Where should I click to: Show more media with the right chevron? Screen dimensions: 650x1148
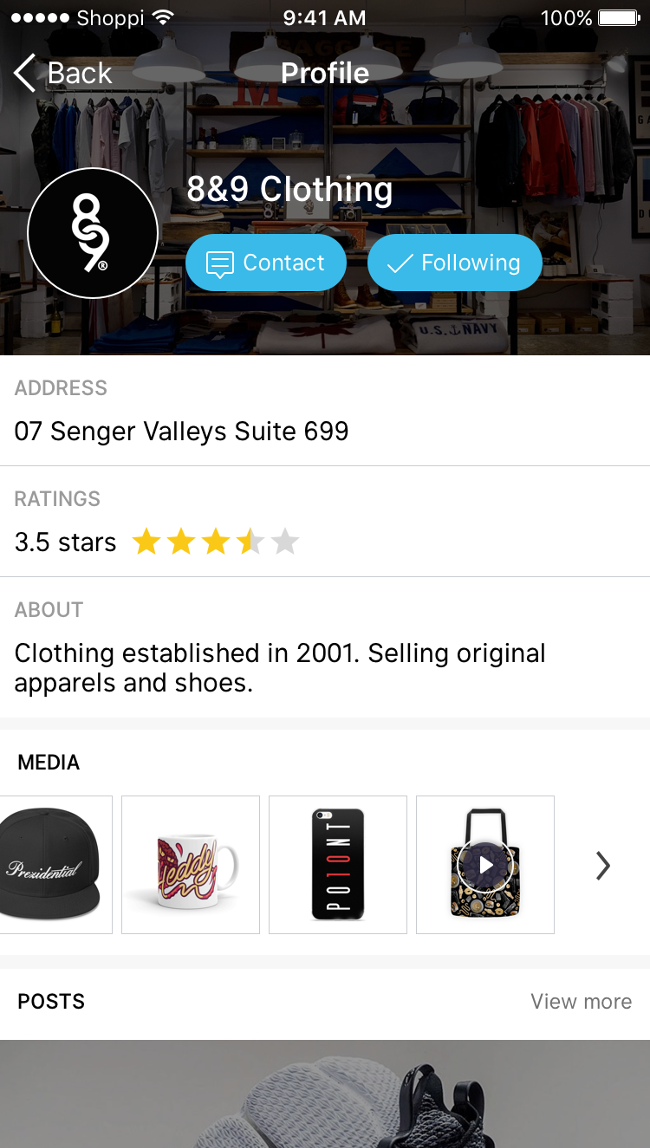(602, 865)
